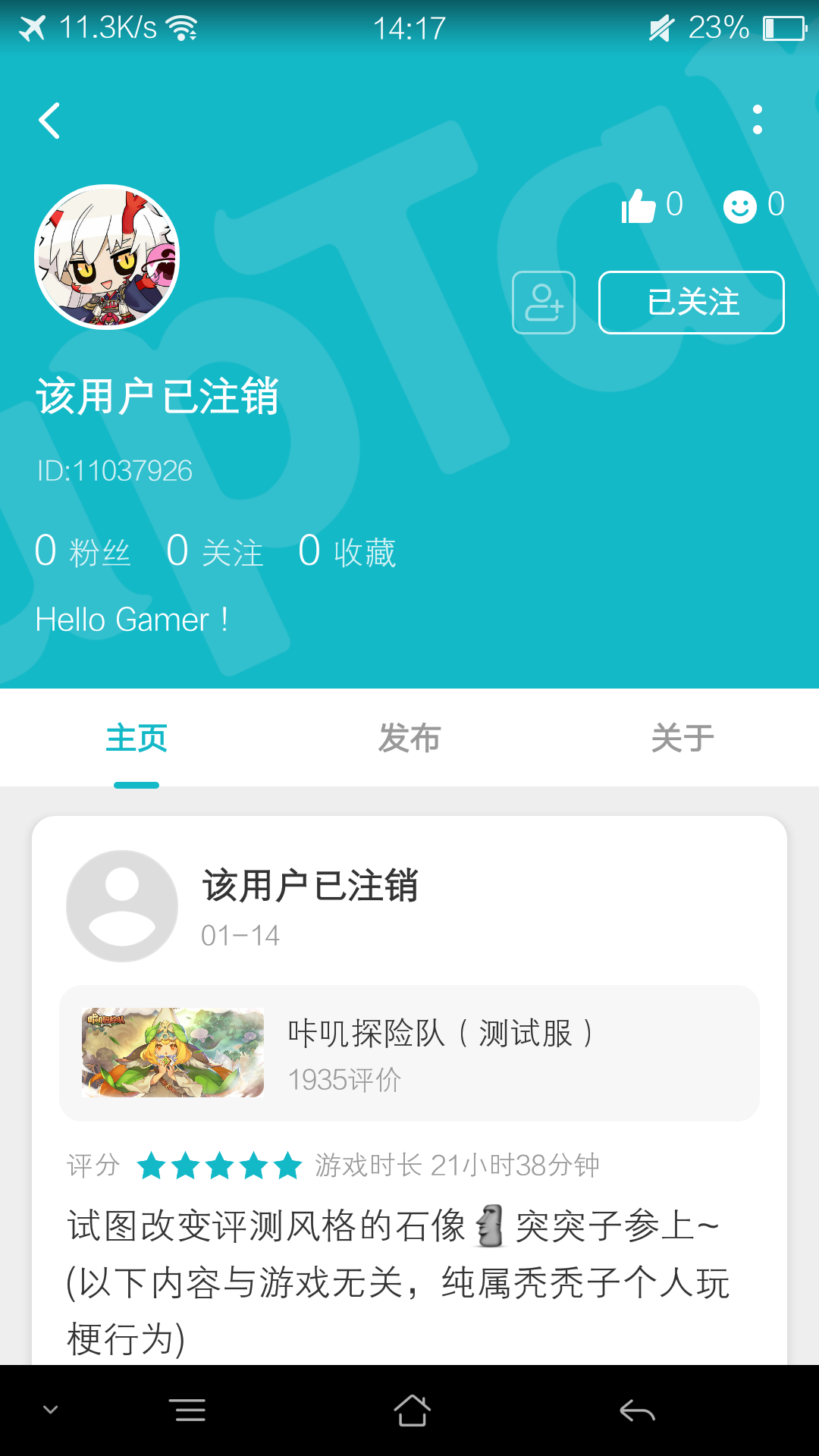Tap 已关注 to unfollow this user
This screenshot has width=819, height=1456.
coord(691,303)
